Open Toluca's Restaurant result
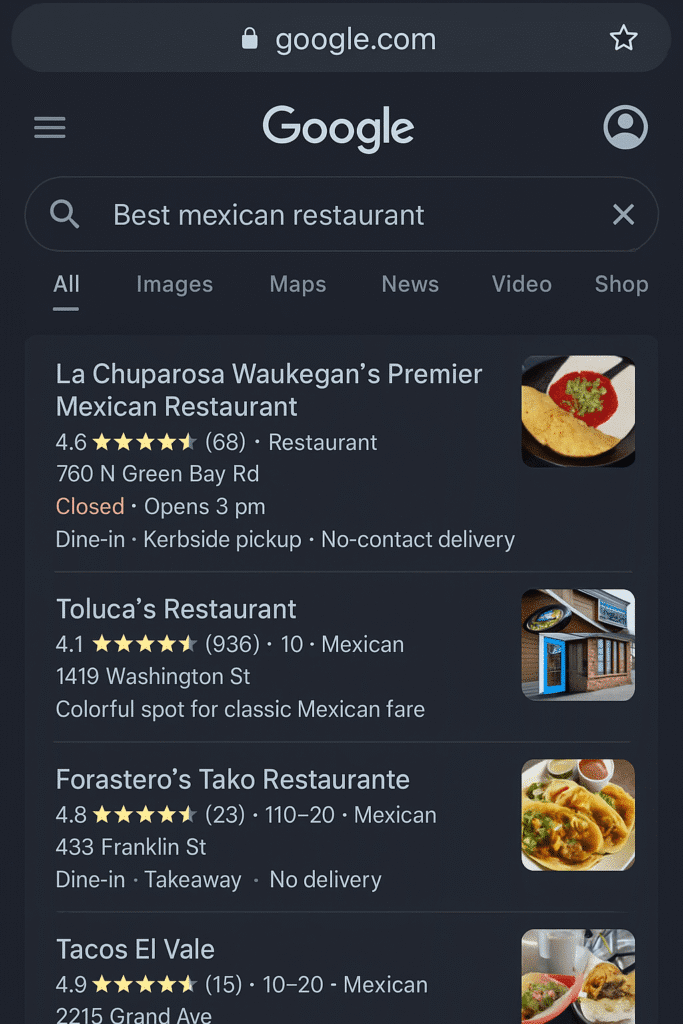This screenshot has width=683, height=1024. [176, 609]
